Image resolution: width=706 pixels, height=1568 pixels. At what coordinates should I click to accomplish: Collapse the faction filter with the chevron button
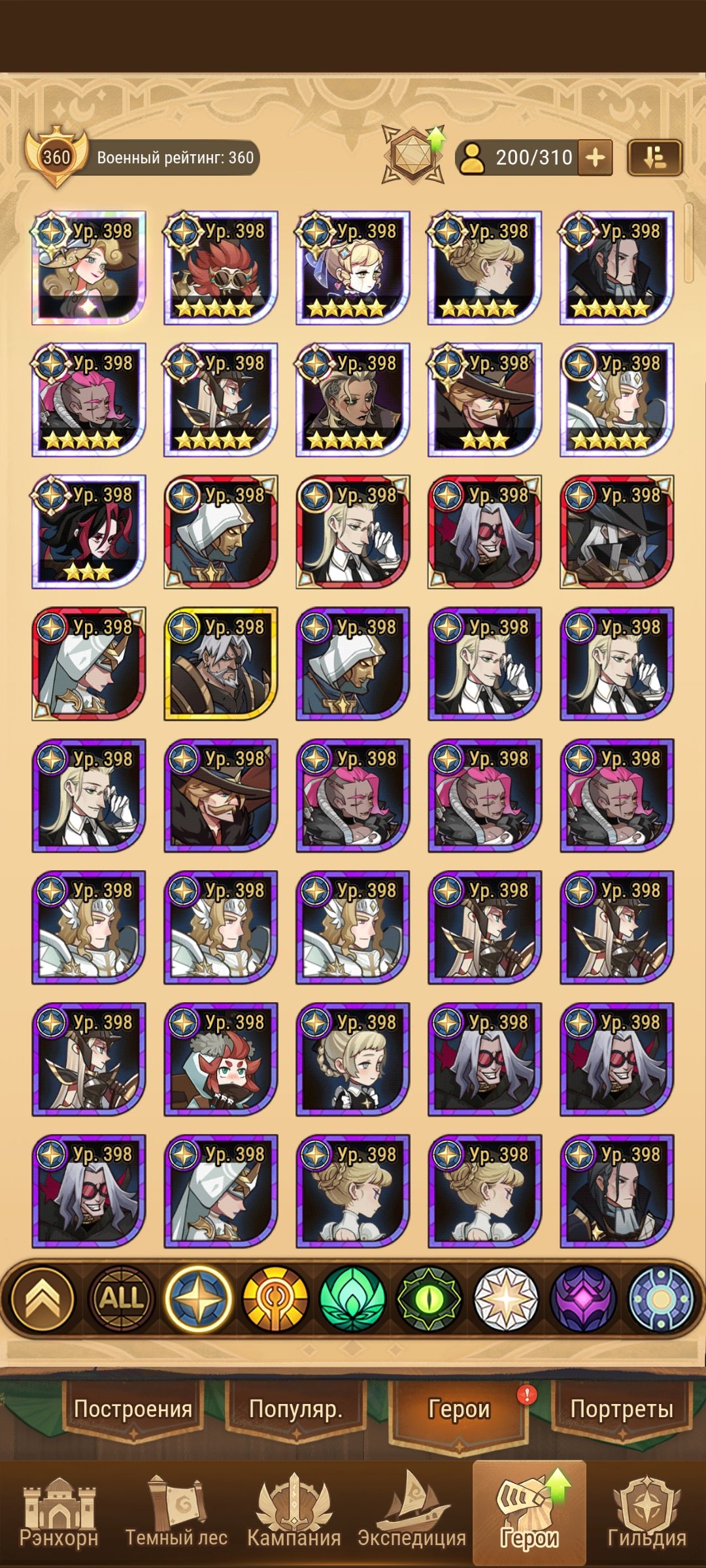(x=43, y=1299)
